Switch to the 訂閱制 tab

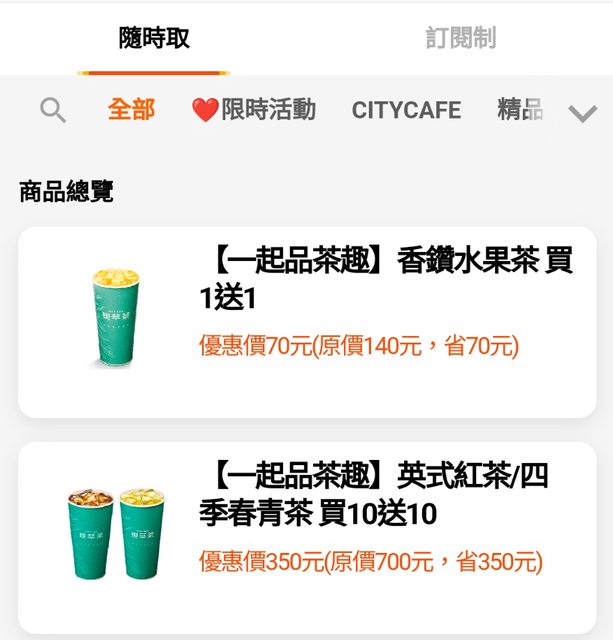point(460,38)
